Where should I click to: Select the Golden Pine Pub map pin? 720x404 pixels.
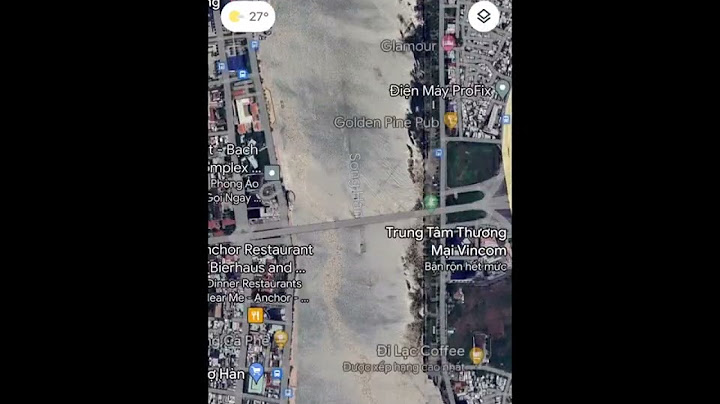click(x=451, y=121)
